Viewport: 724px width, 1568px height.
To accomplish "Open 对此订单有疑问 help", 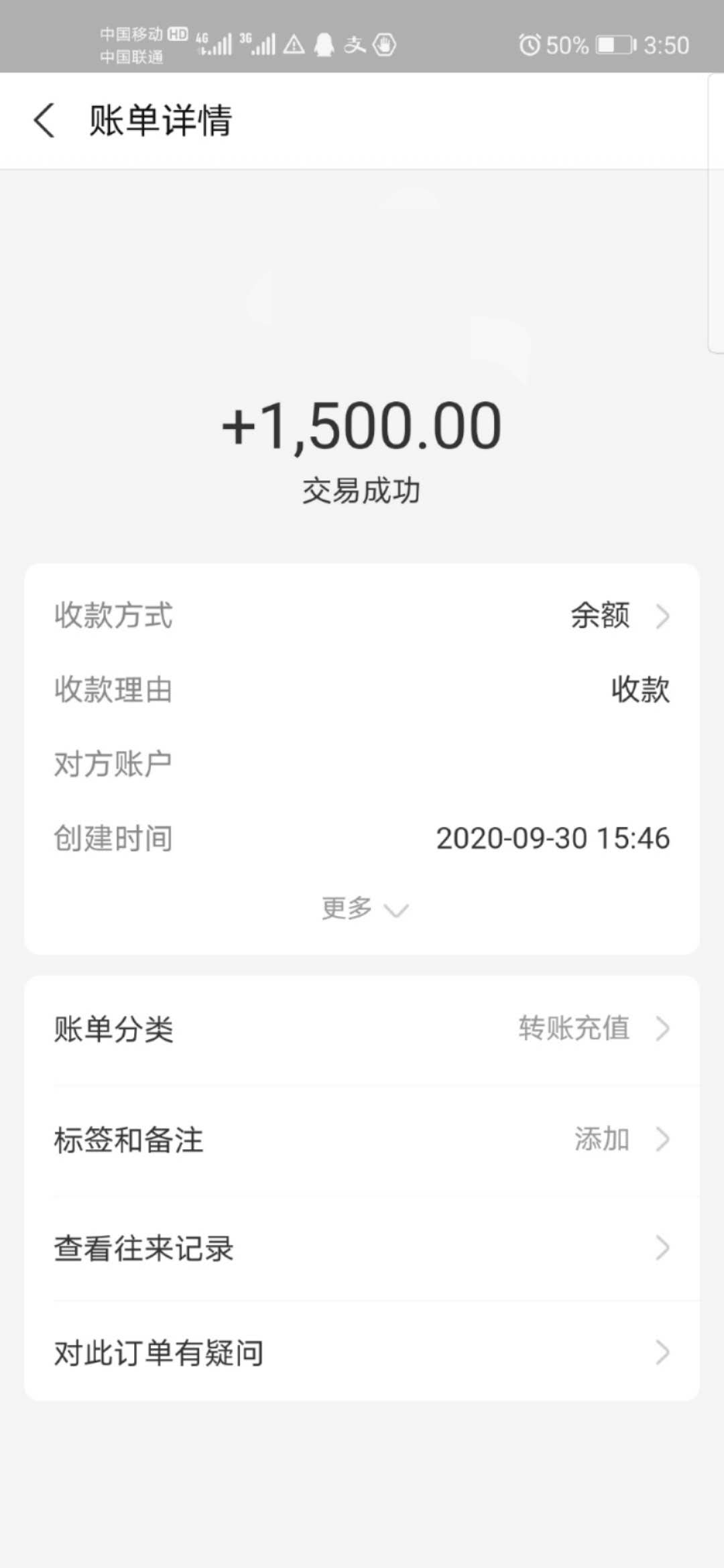I will pyautogui.click(x=362, y=1353).
